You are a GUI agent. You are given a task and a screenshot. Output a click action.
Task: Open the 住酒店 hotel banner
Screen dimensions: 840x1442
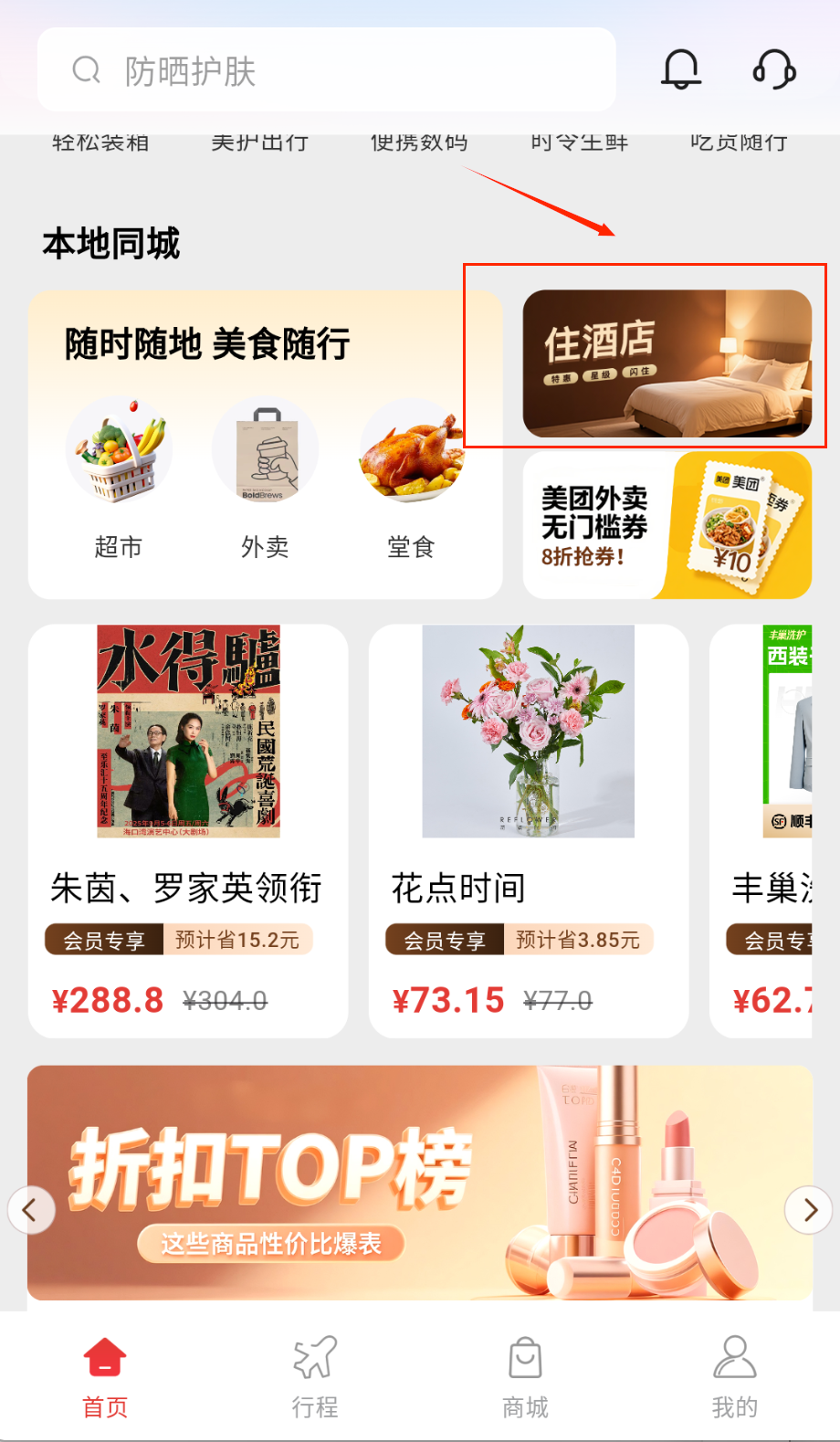coord(667,363)
